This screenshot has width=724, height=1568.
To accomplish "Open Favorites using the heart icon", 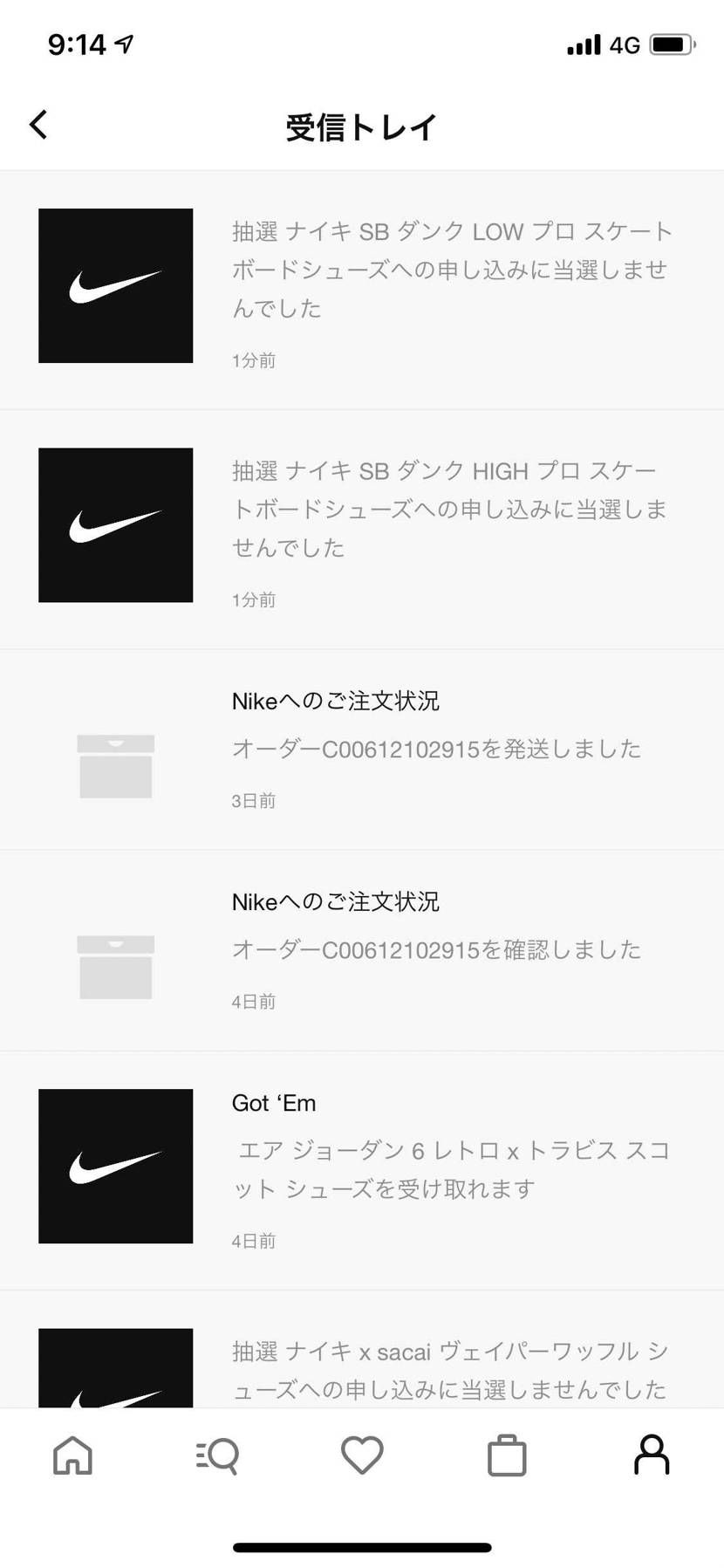I will [362, 1455].
